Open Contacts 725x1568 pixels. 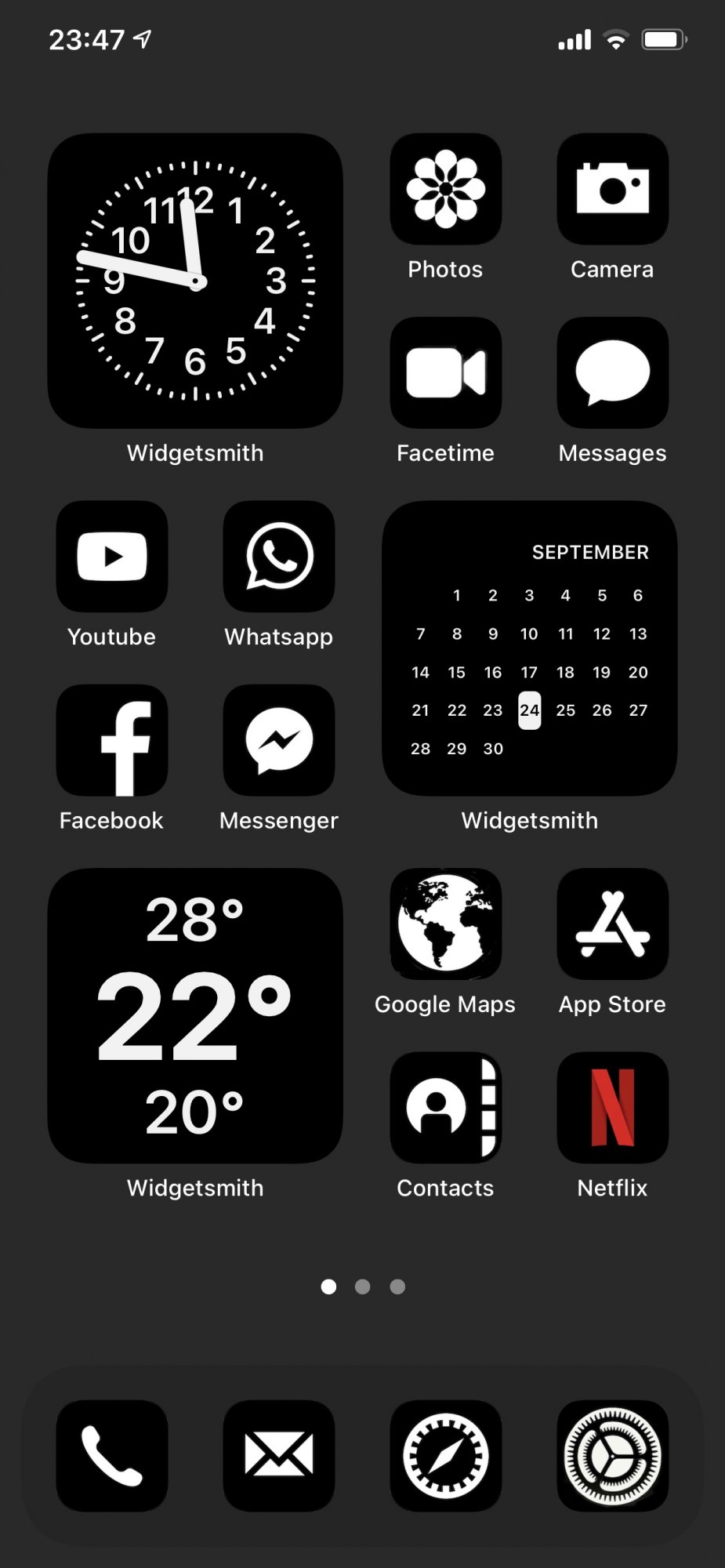tap(446, 1107)
